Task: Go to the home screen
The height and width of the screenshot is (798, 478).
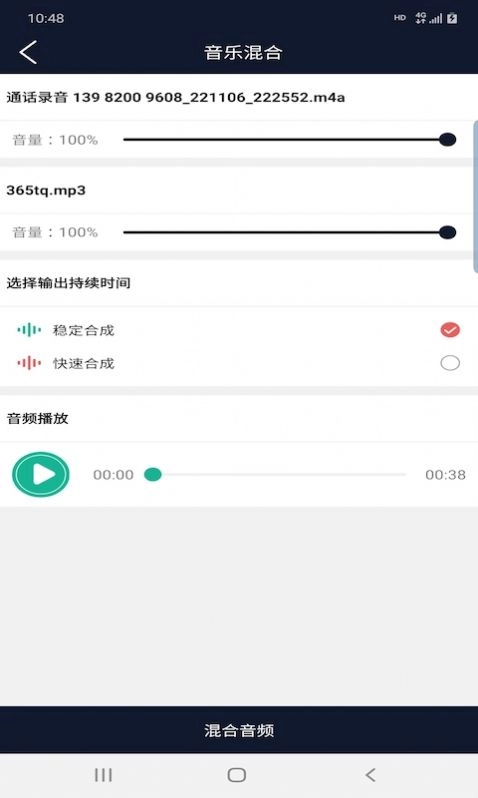Action: point(237,775)
